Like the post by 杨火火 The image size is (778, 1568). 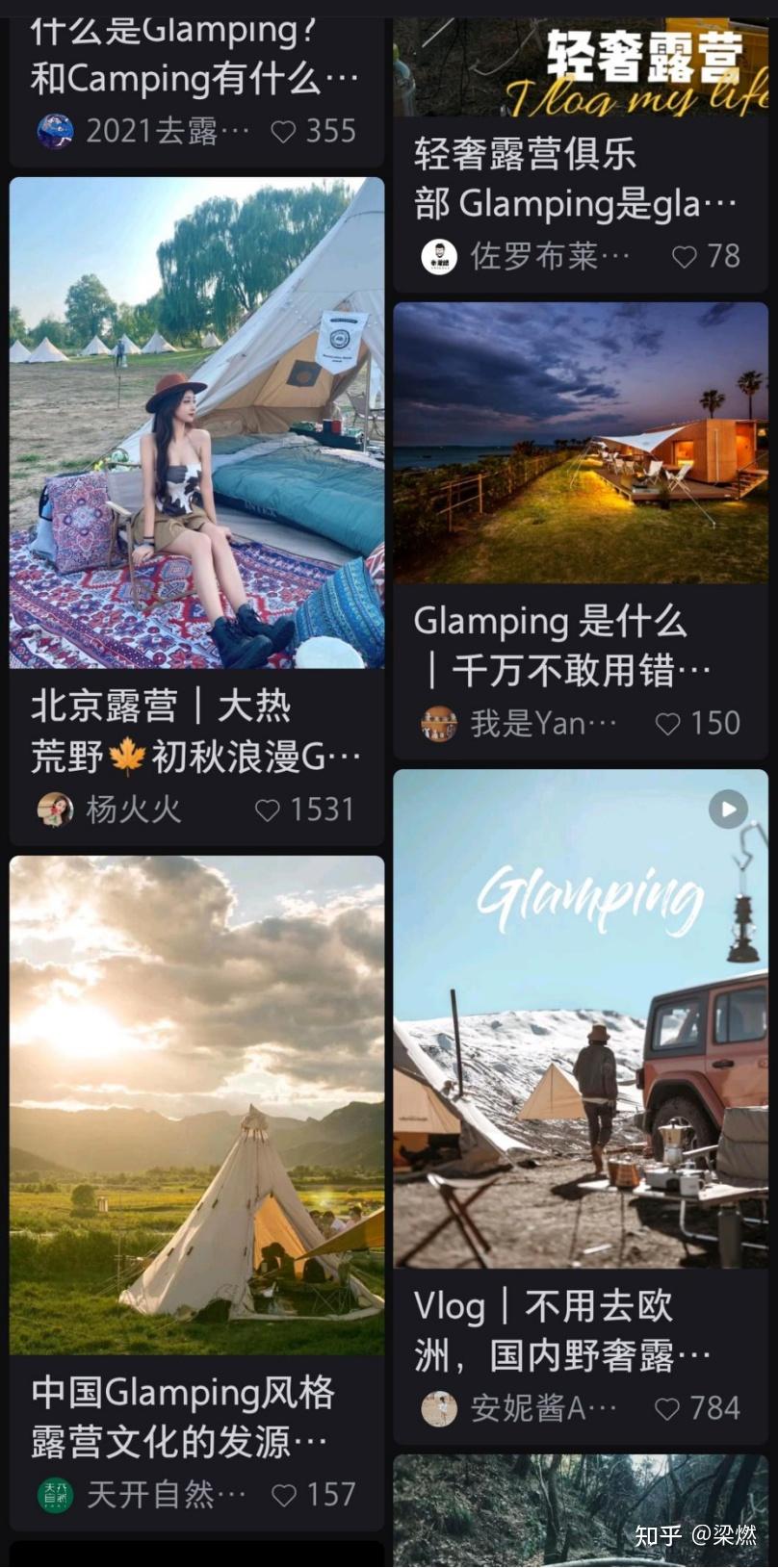[x=267, y=810]
